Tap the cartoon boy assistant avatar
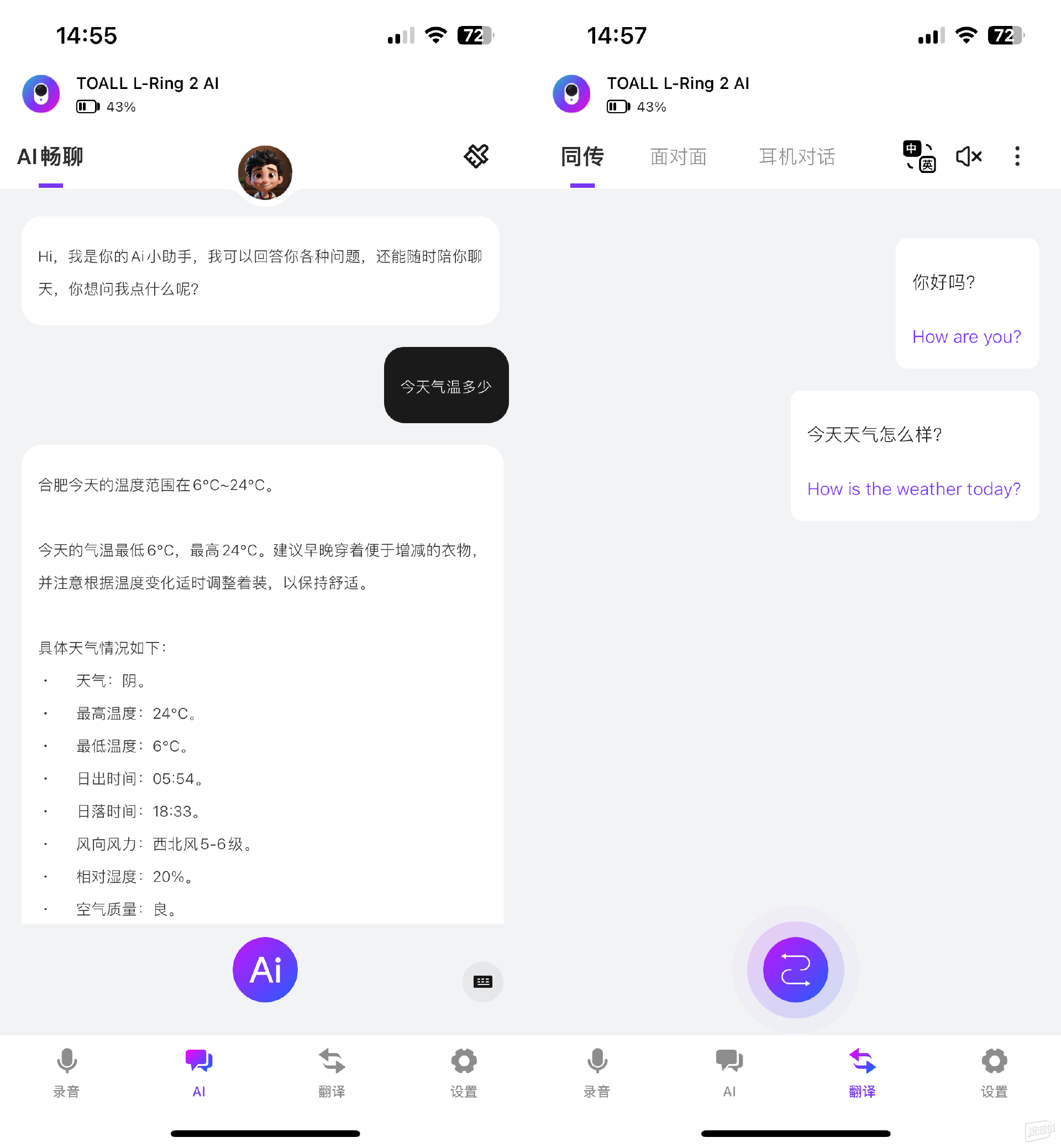The height and width of the screenshot is (1148, 1061). coord(265,173)
